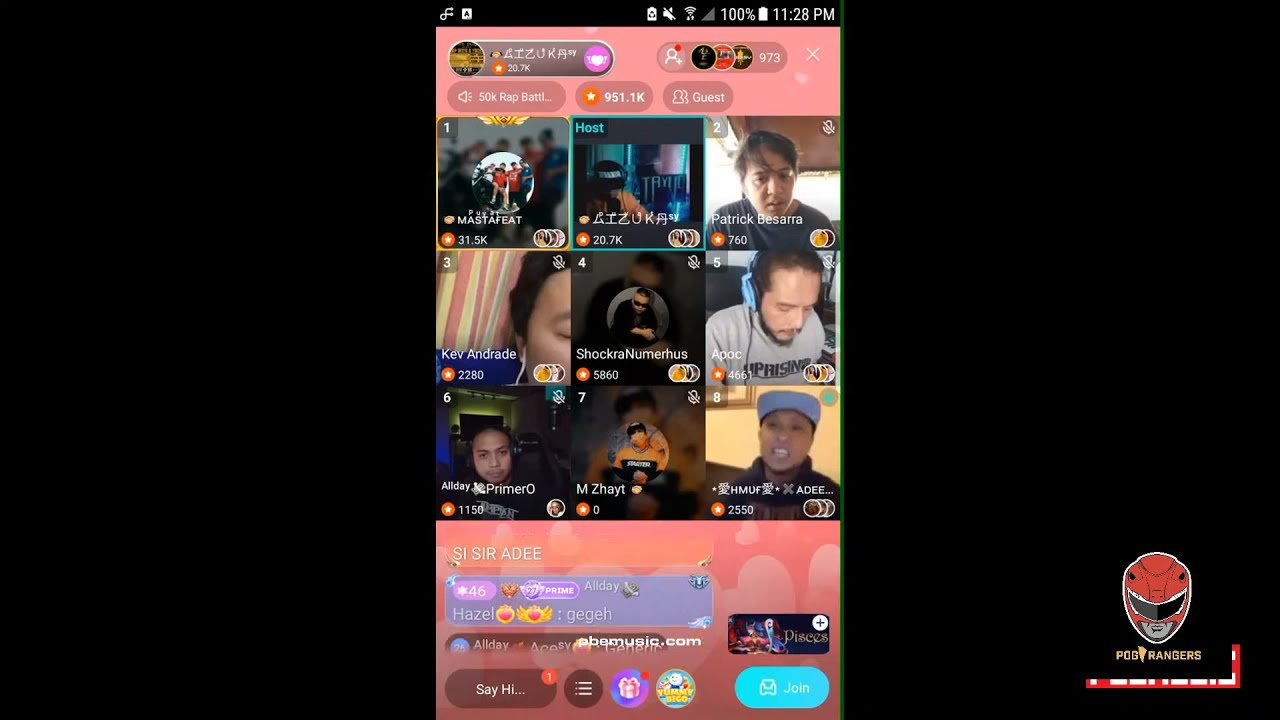Open the gift box panel
The height and width of the screenshot is (720, 1280).
(629, 688)
